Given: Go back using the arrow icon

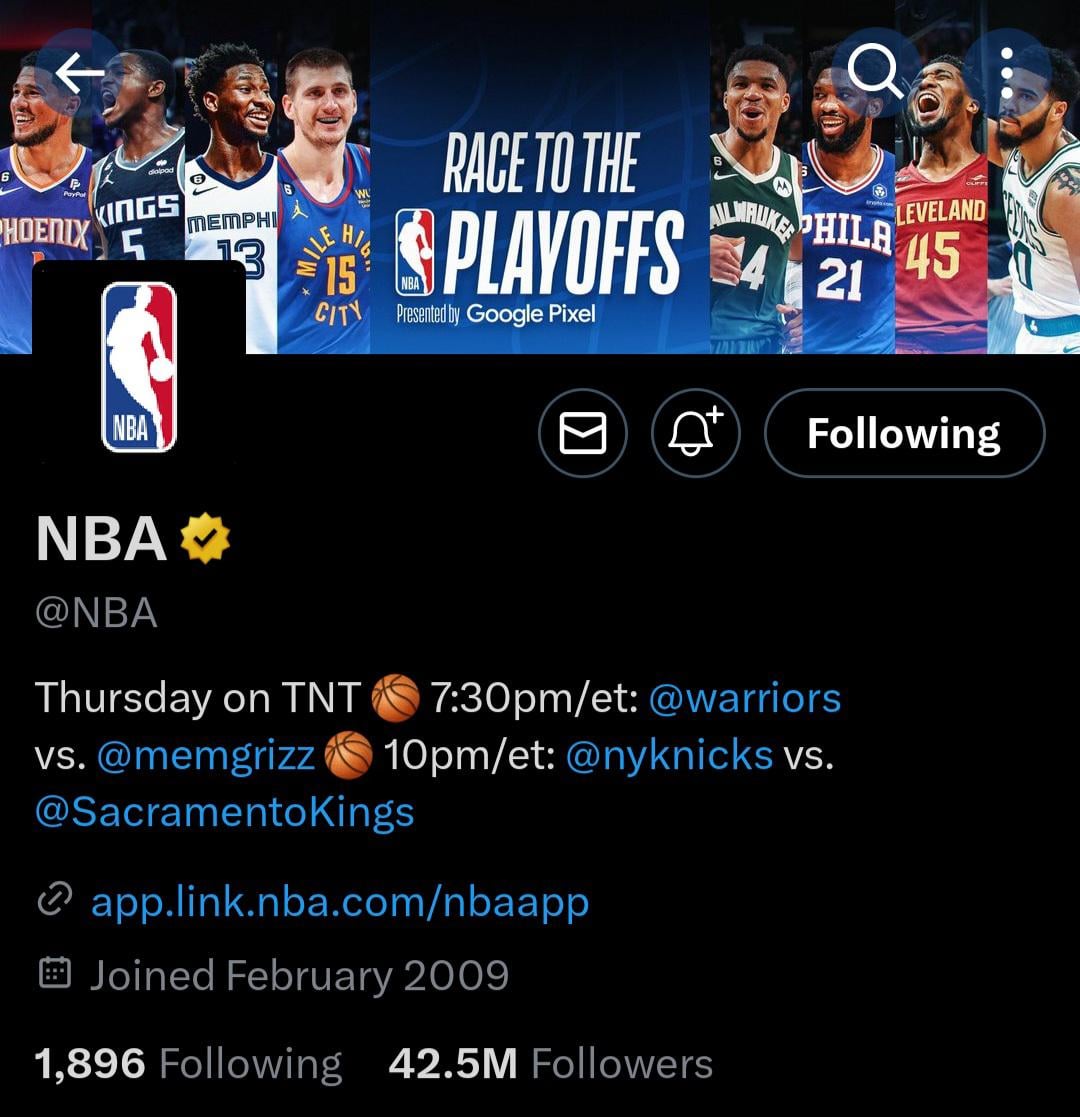Looking at the screenshot, I should tap(79, 72).
